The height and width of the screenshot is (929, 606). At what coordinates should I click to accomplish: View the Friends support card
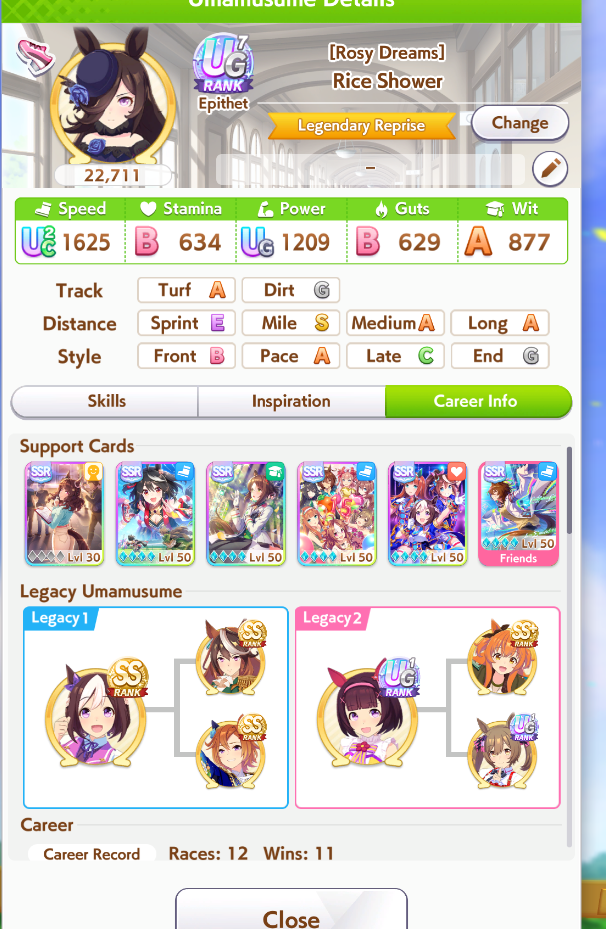(518, 514)
